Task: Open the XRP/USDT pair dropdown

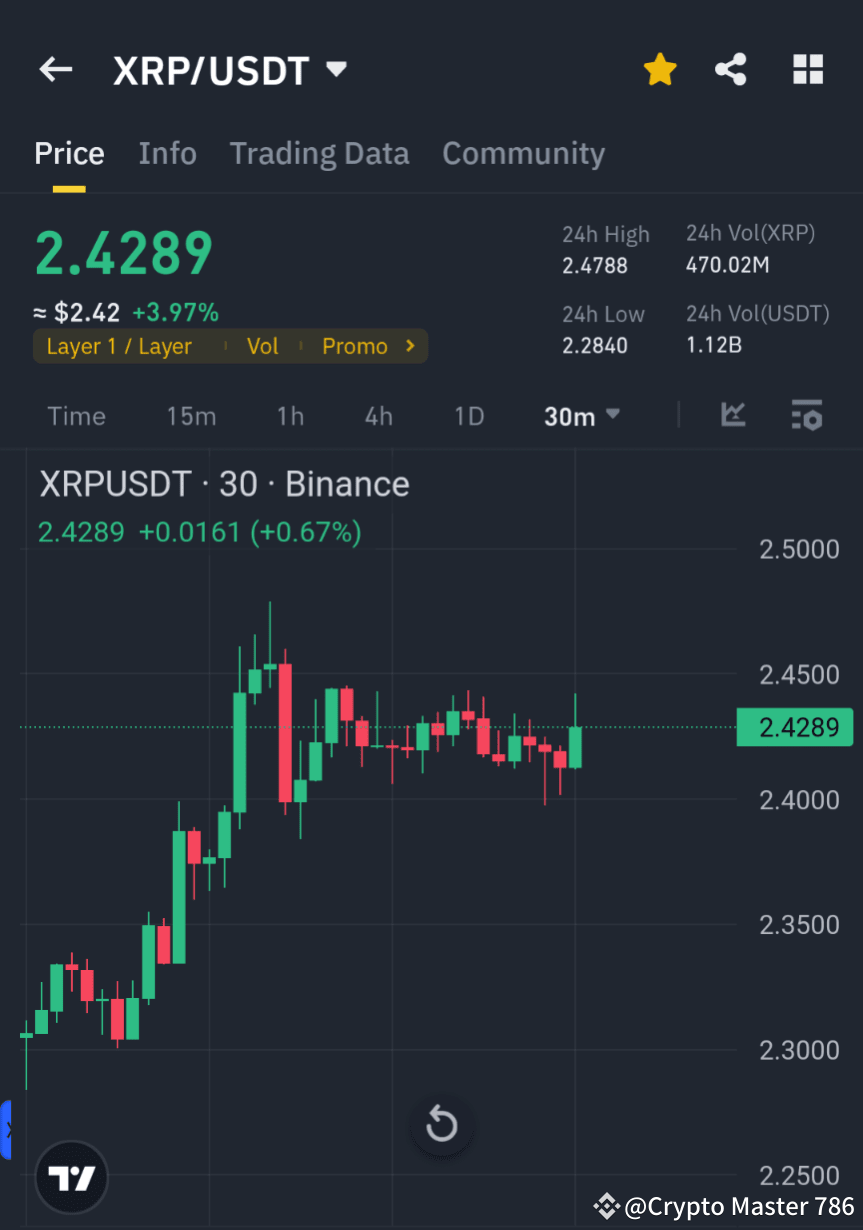Action: tap(231, 69)
